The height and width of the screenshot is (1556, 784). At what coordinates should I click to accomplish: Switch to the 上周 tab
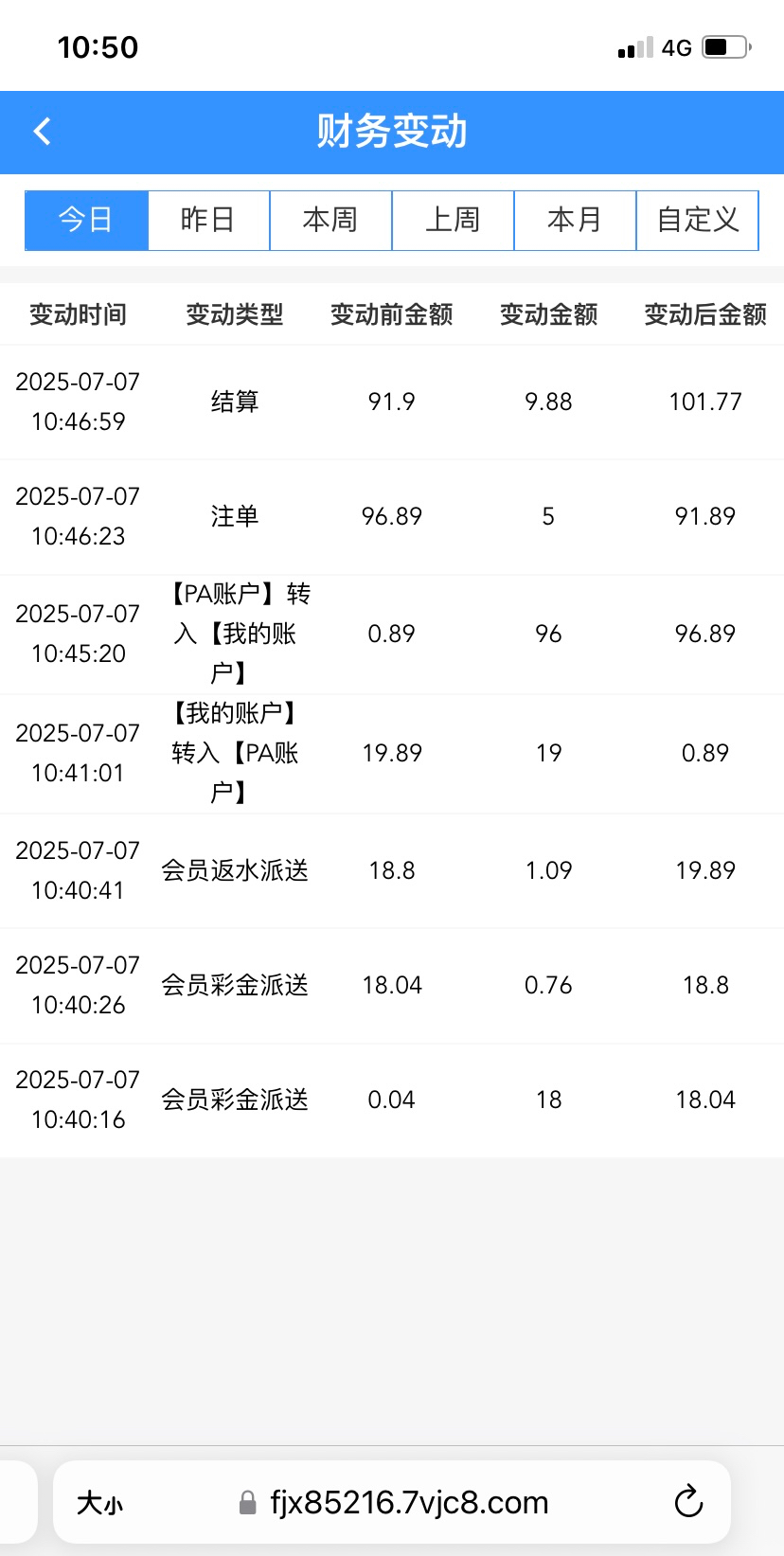click(x=453, y=221)
